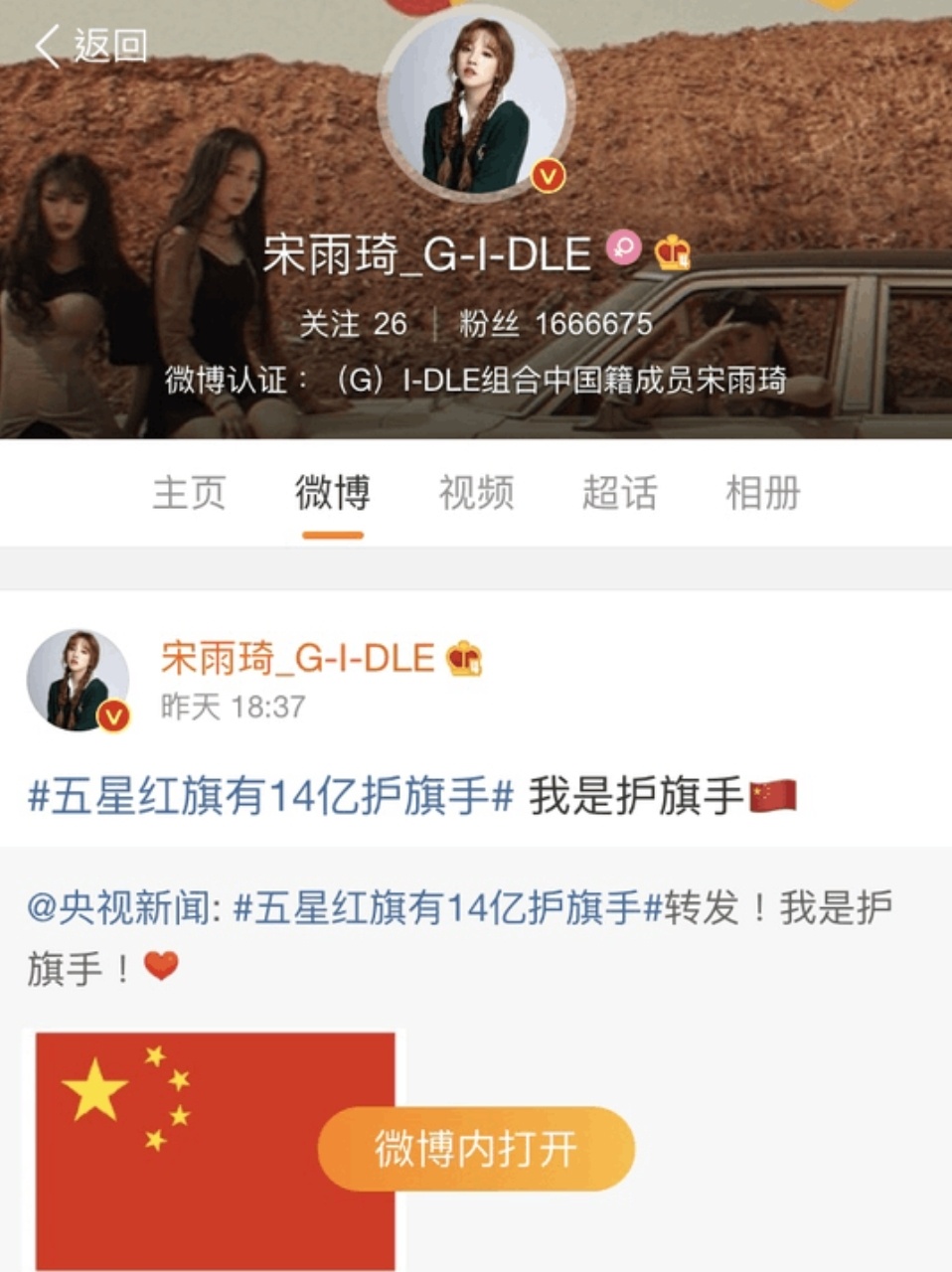Tap the 微博内打开 button
This screenshot has height=1272, width=952.
coord(475,1149)
